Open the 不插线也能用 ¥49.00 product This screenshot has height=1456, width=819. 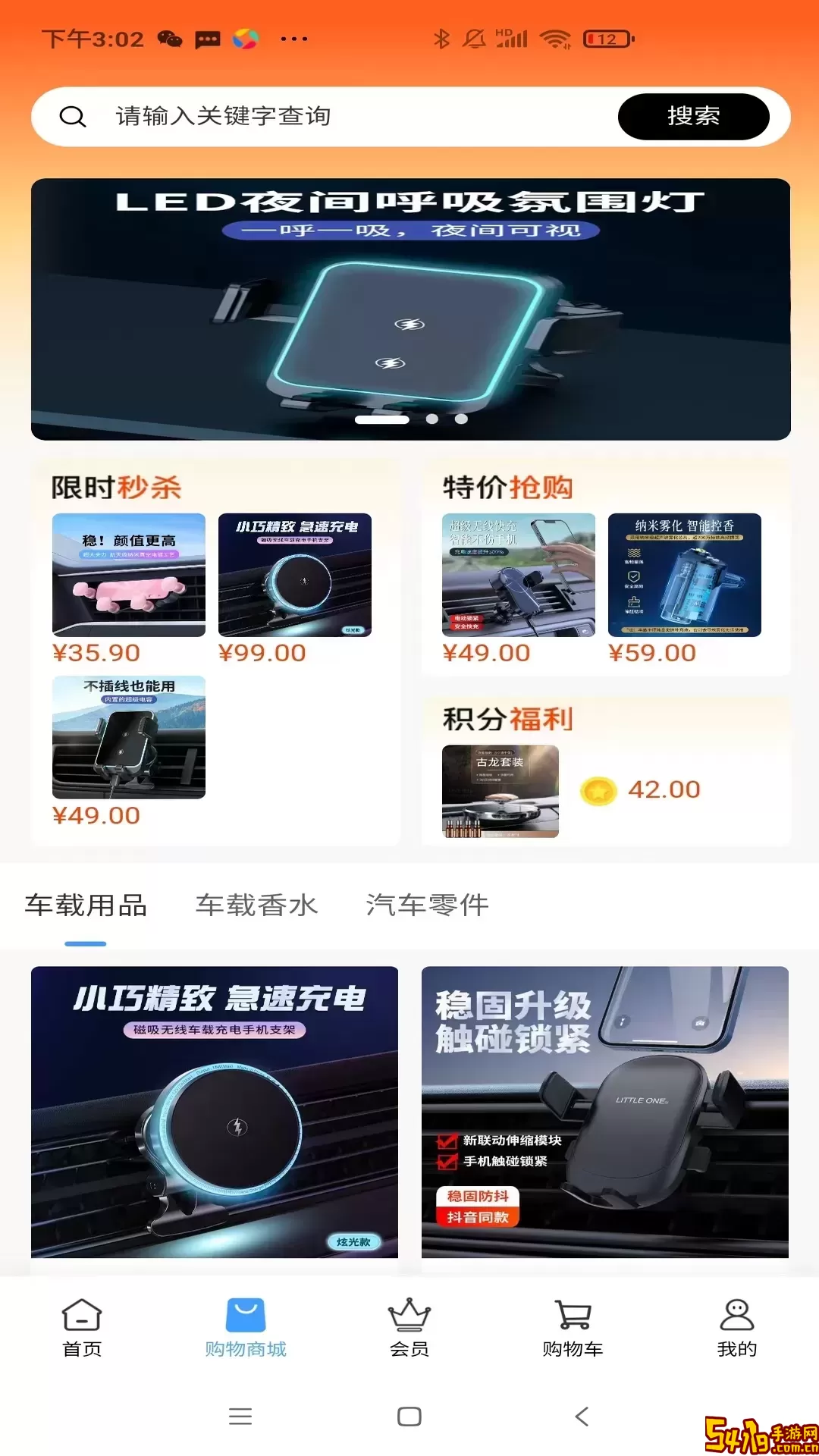tap(129, 737)
